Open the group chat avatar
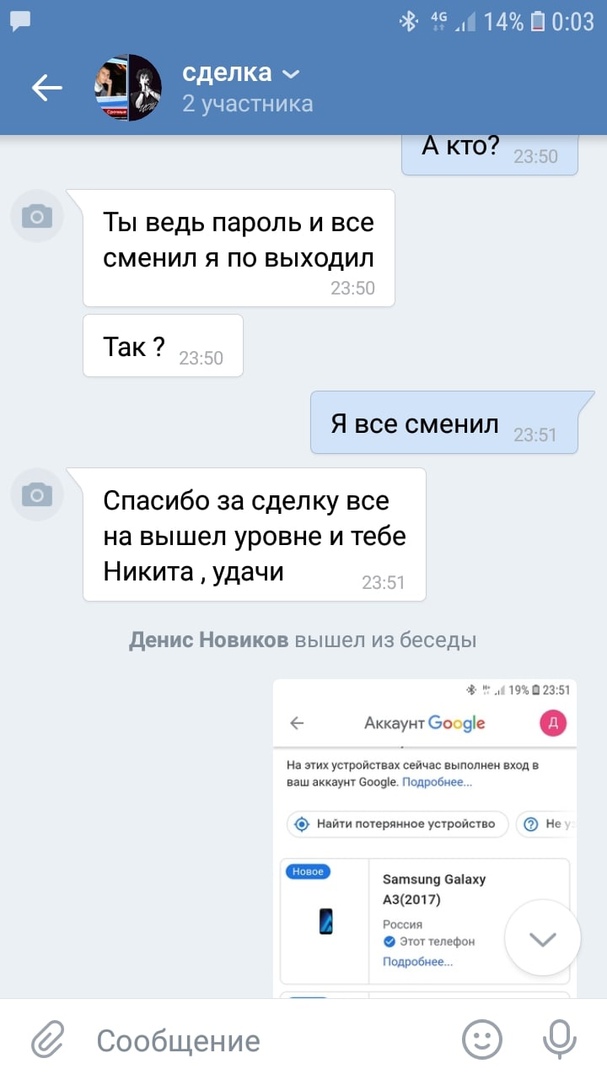 pos(128,88)
